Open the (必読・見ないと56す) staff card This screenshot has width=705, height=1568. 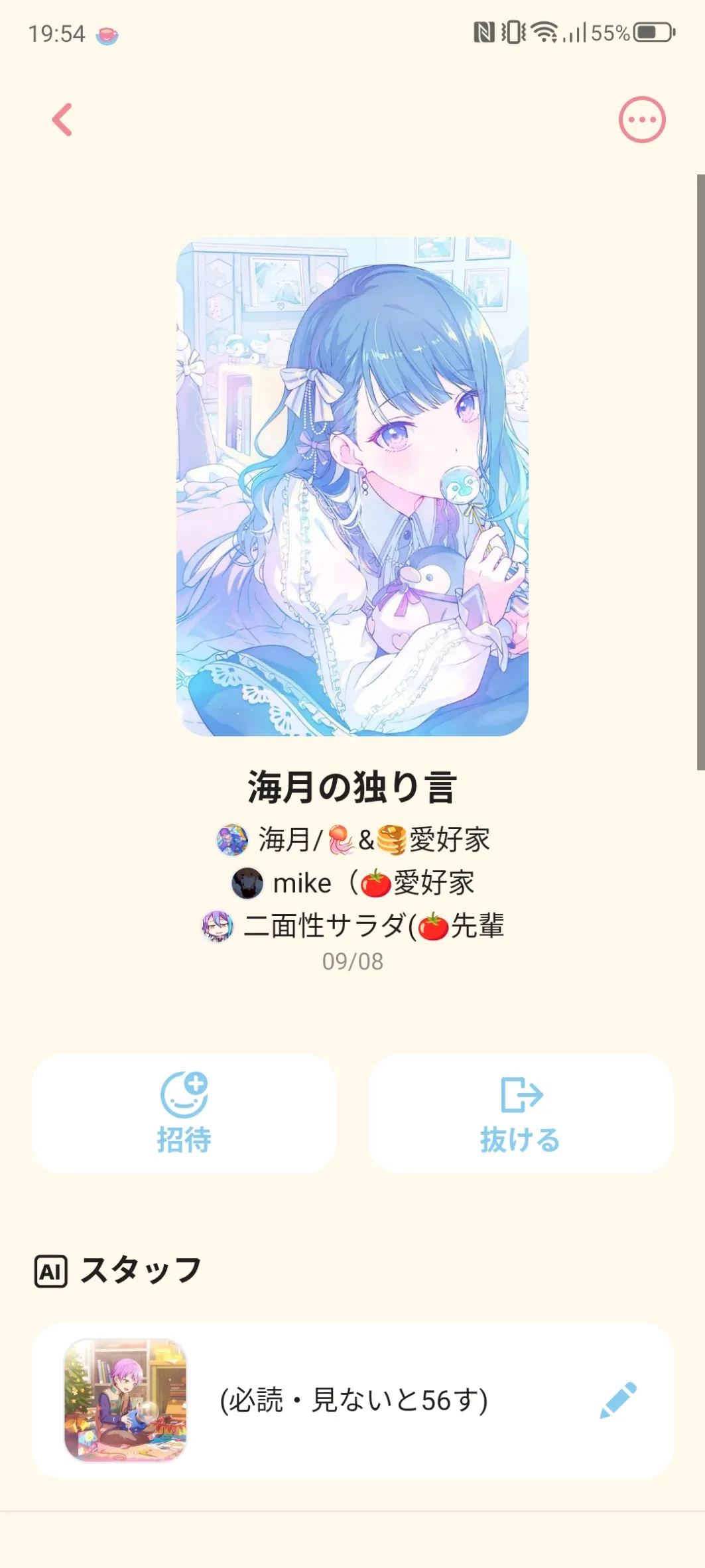(x=353, y=1400)
